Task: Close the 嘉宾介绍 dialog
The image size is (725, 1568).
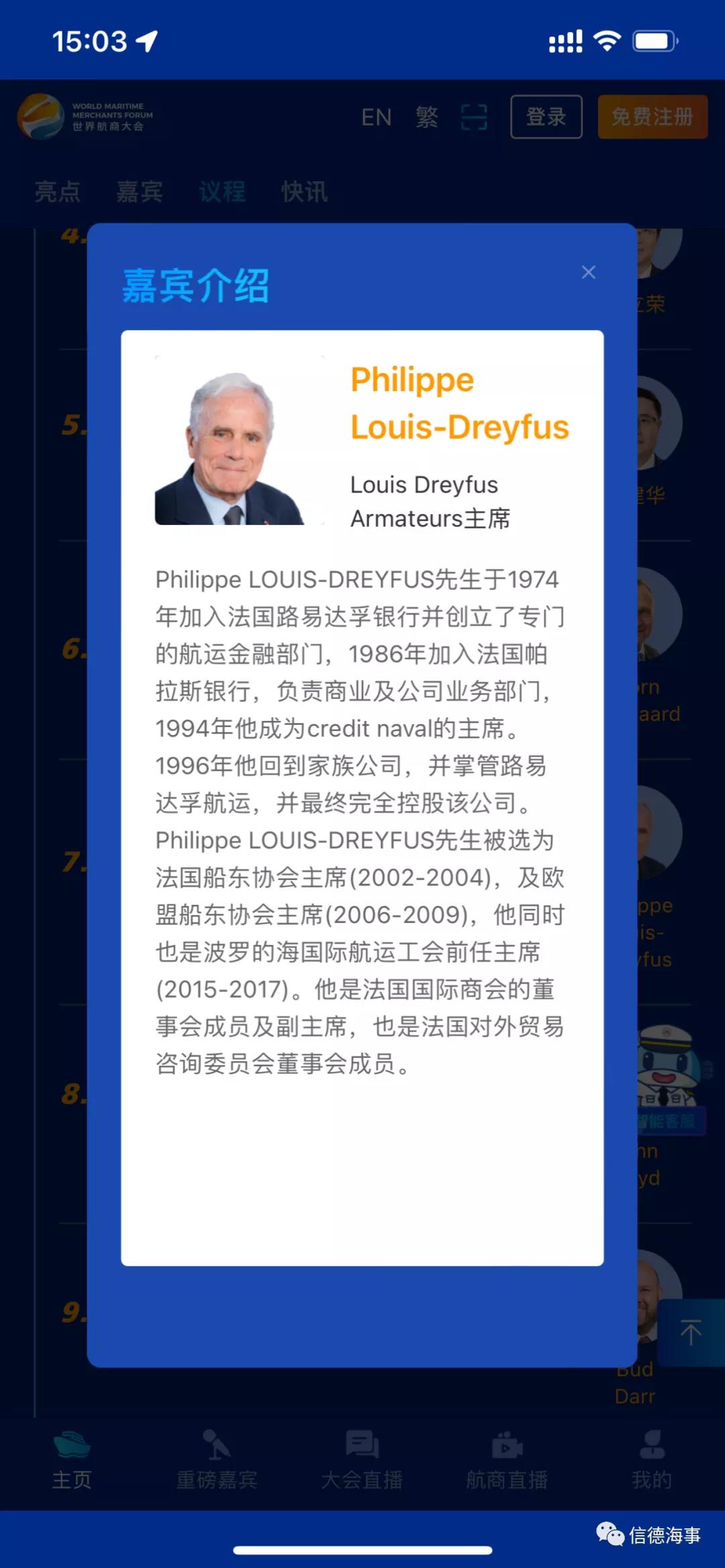Action: click(x=588, y=272)
